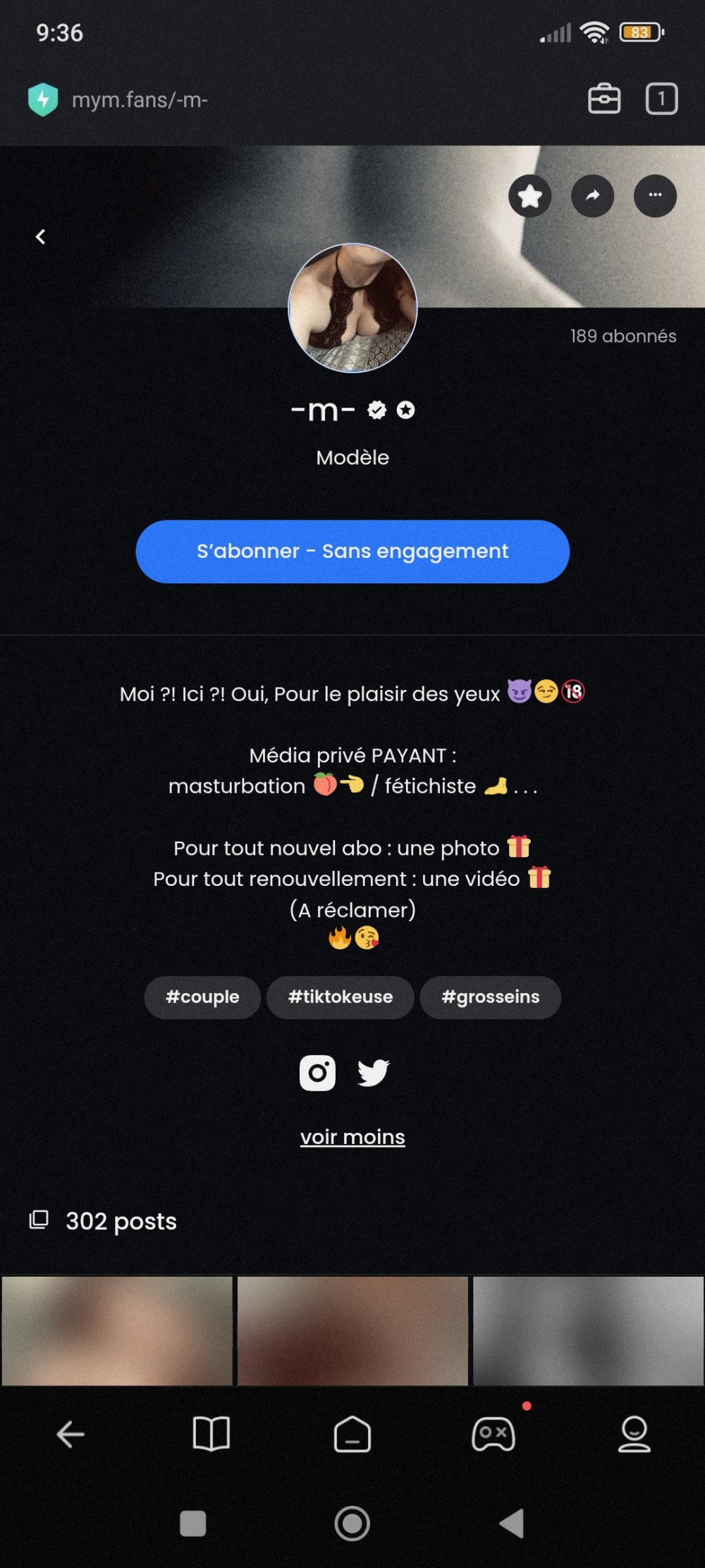Viewport: 705px width, 1568px height.
Task: Tap S'abonner - Sans engagement button
Action: point(352,552)
